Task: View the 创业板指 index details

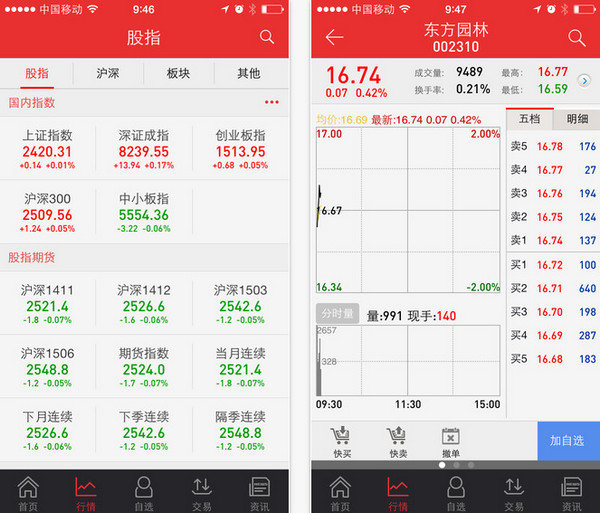Action: coord(240,149)
